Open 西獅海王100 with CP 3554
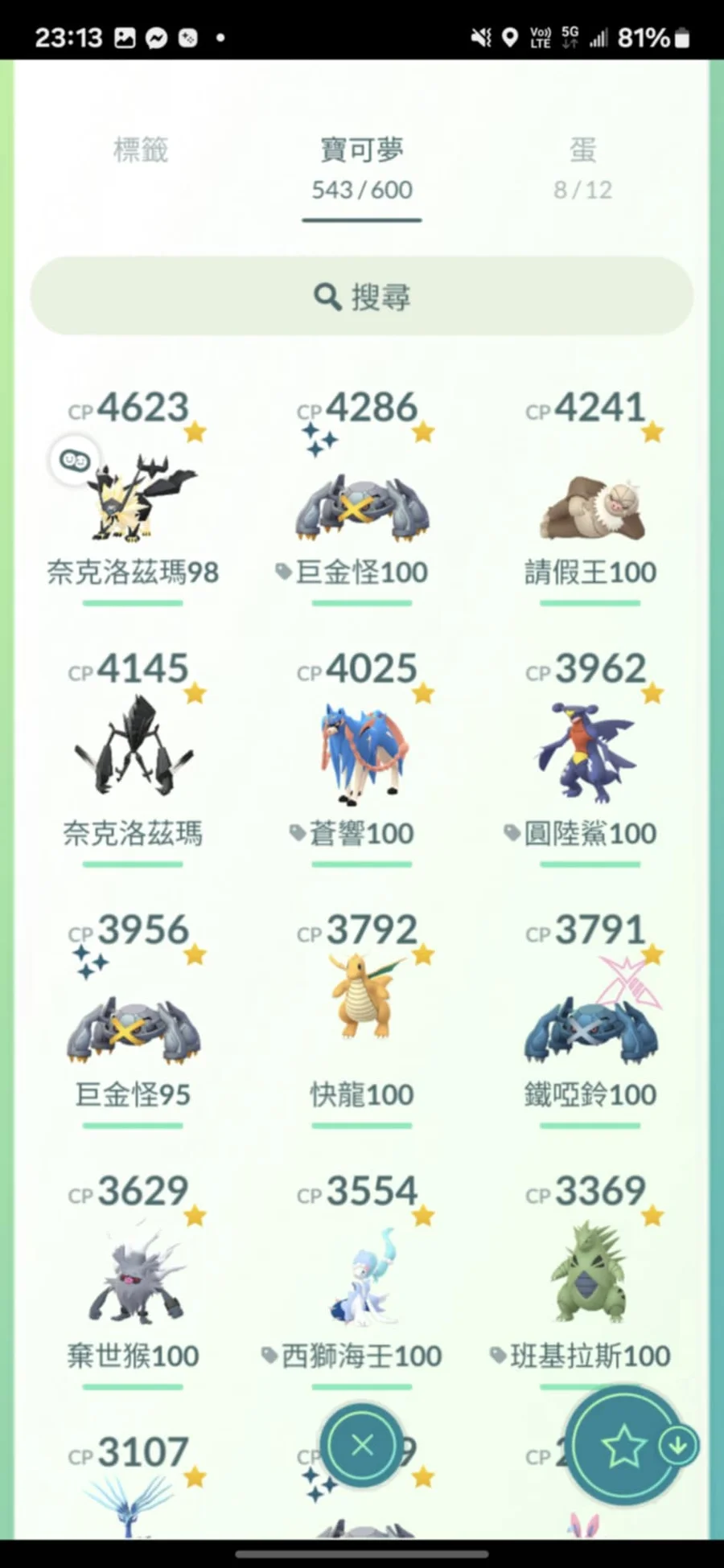This screenshot has height=1568, width=724. (361, 1279)
